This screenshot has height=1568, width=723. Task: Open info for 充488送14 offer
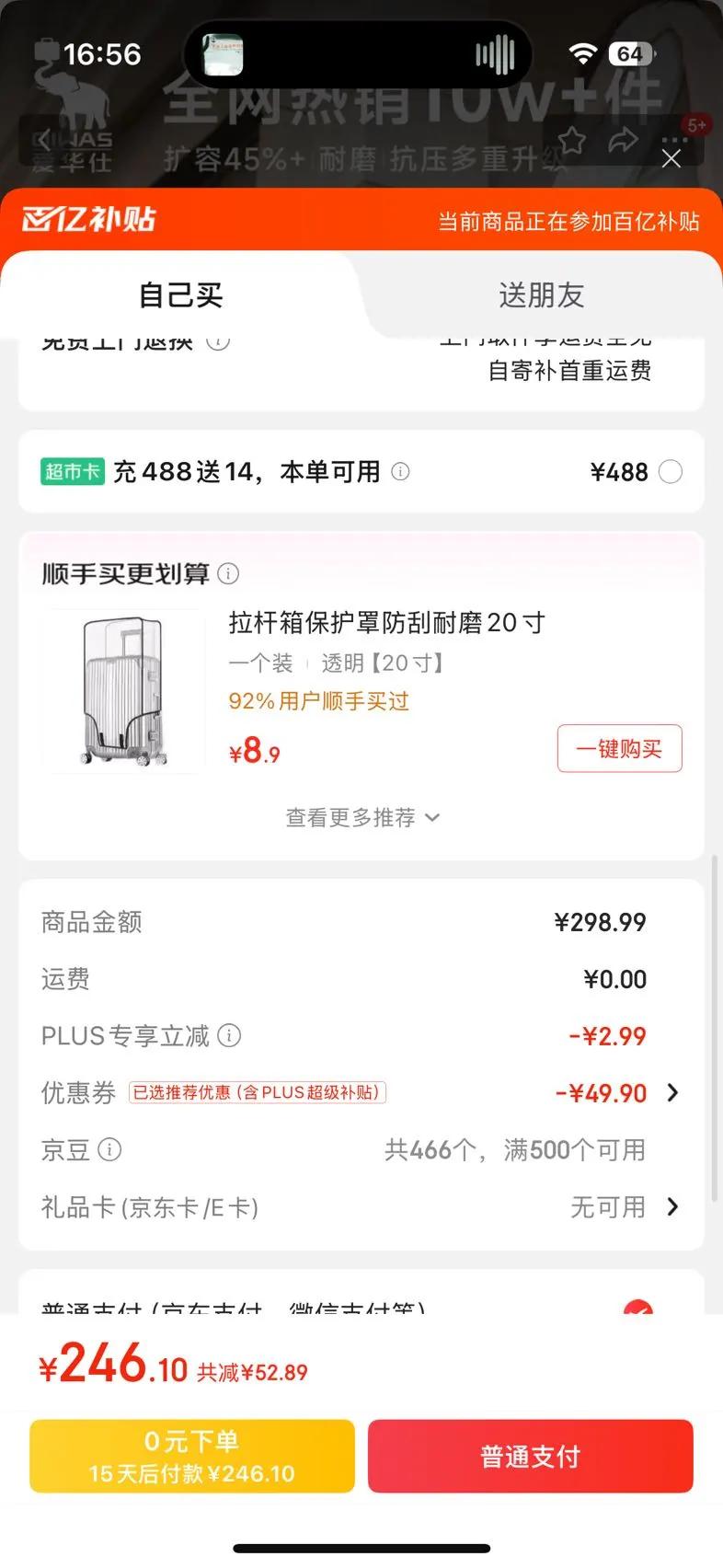coord(400,472)
